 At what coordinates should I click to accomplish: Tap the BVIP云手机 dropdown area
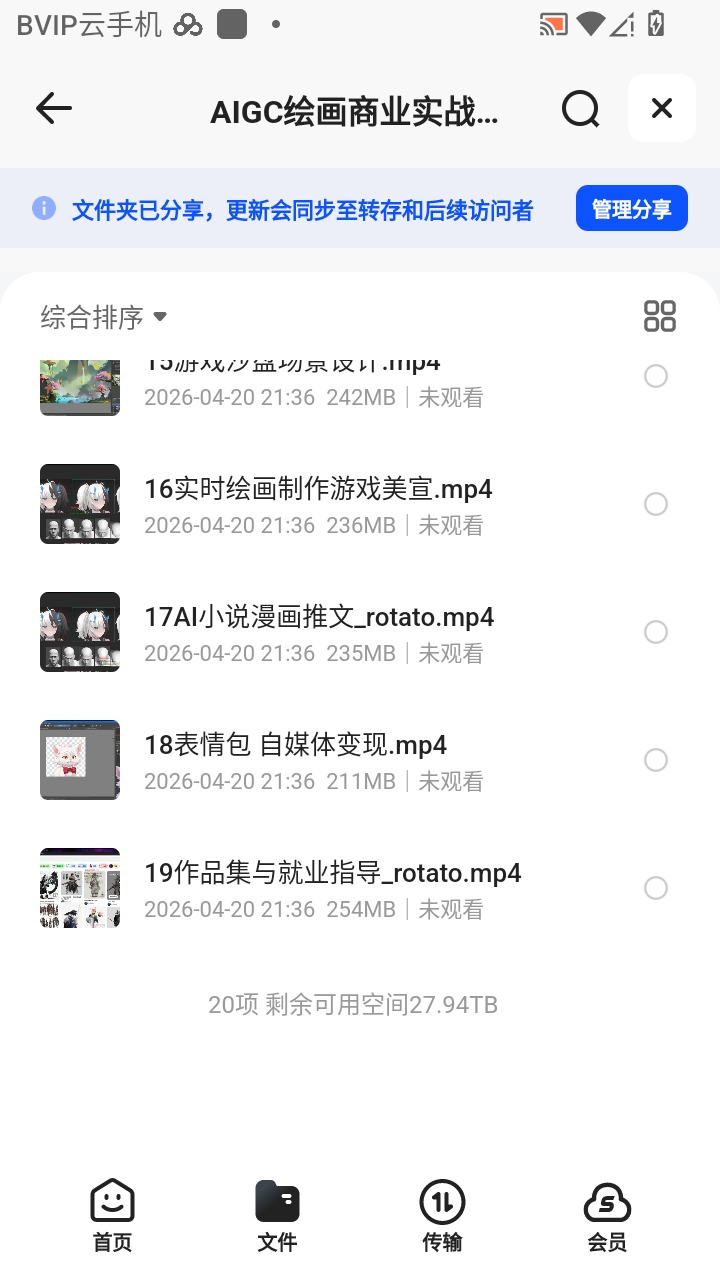pyautogui.click(x=90, y=25)
